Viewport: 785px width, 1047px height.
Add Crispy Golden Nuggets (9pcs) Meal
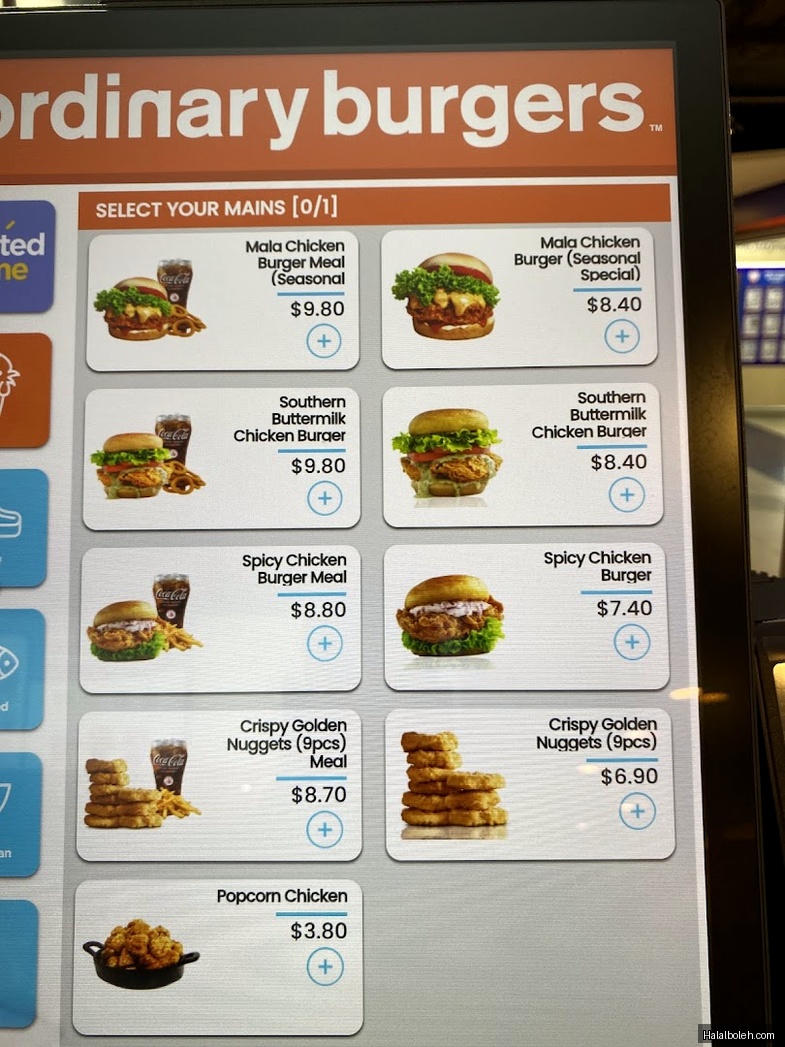click(324, 829)
